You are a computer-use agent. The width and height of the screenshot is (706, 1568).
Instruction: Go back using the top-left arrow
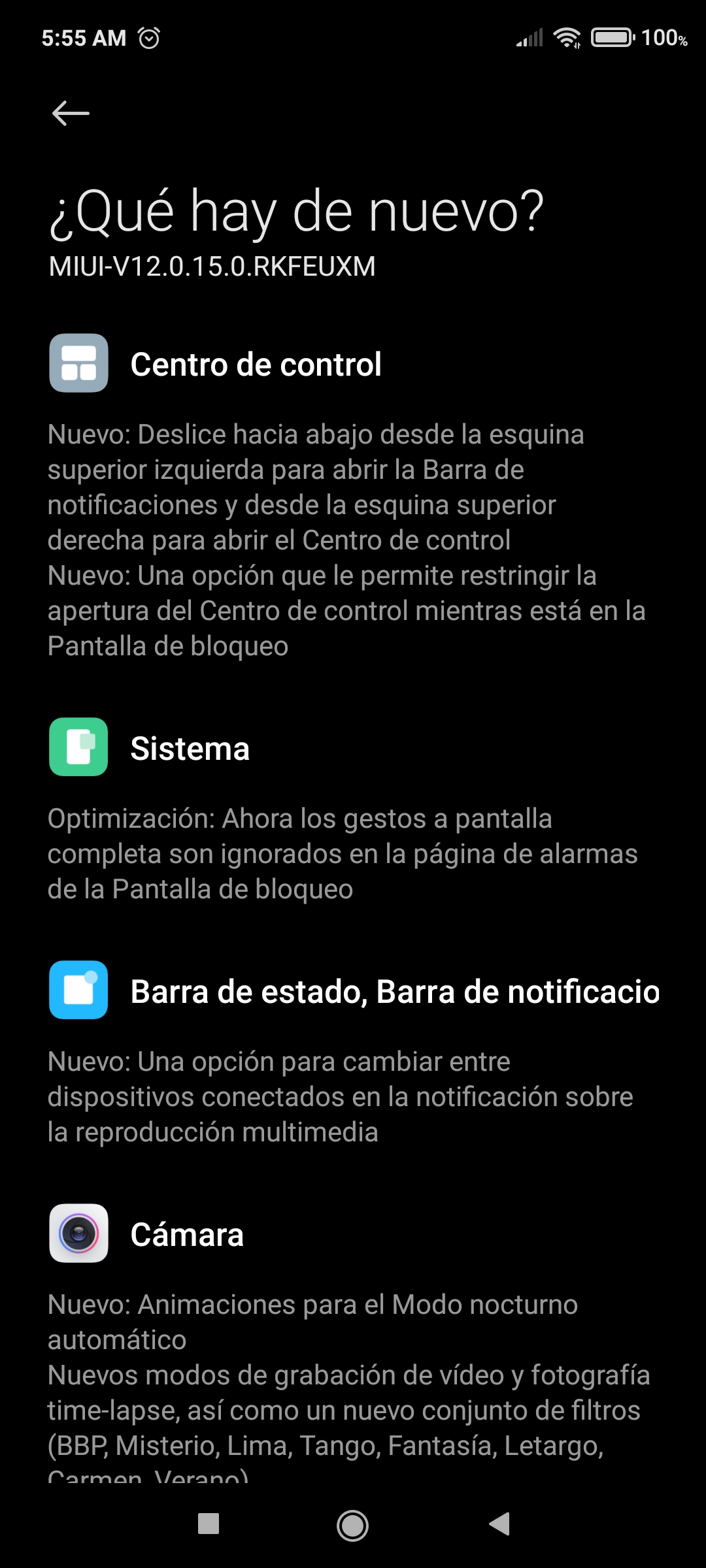point(71,114)
